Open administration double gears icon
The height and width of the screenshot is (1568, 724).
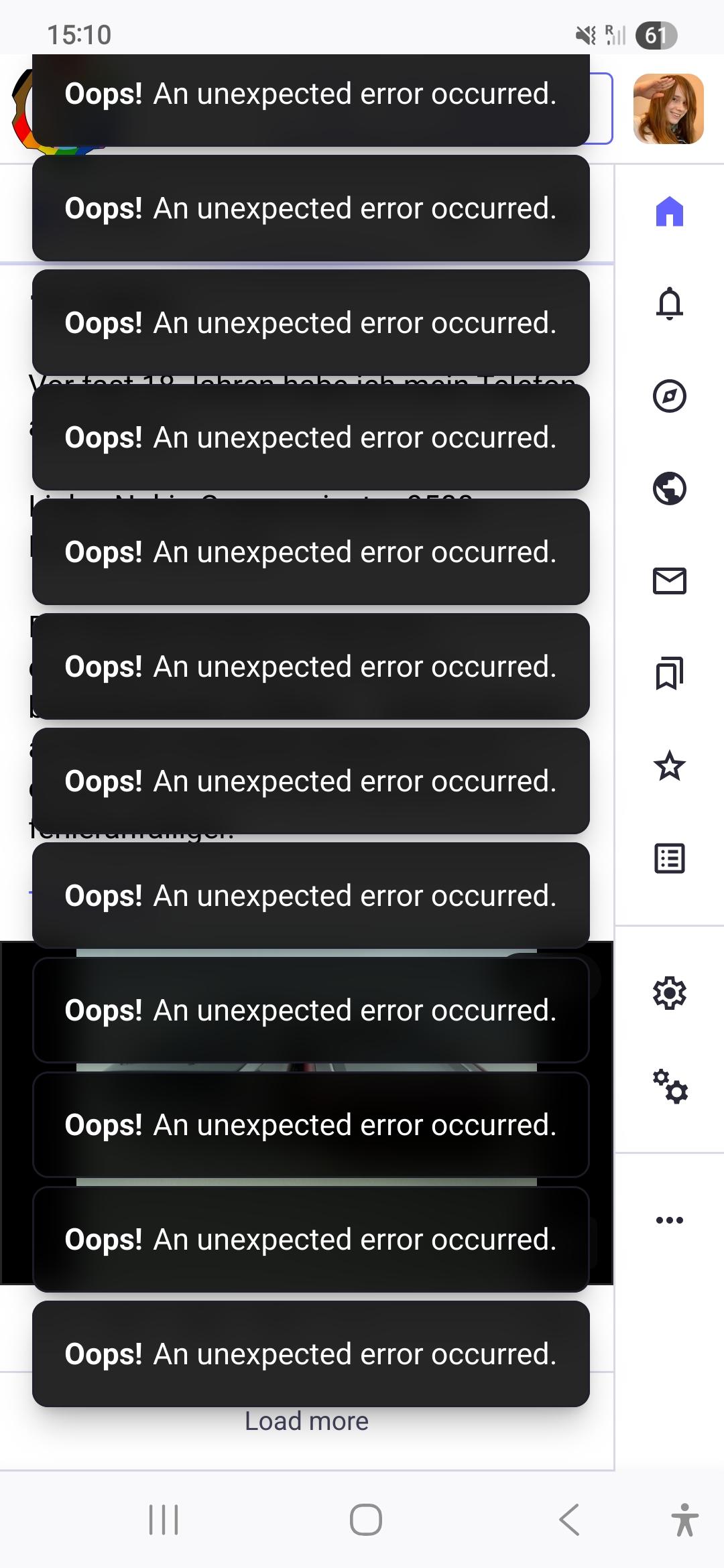670,1086
